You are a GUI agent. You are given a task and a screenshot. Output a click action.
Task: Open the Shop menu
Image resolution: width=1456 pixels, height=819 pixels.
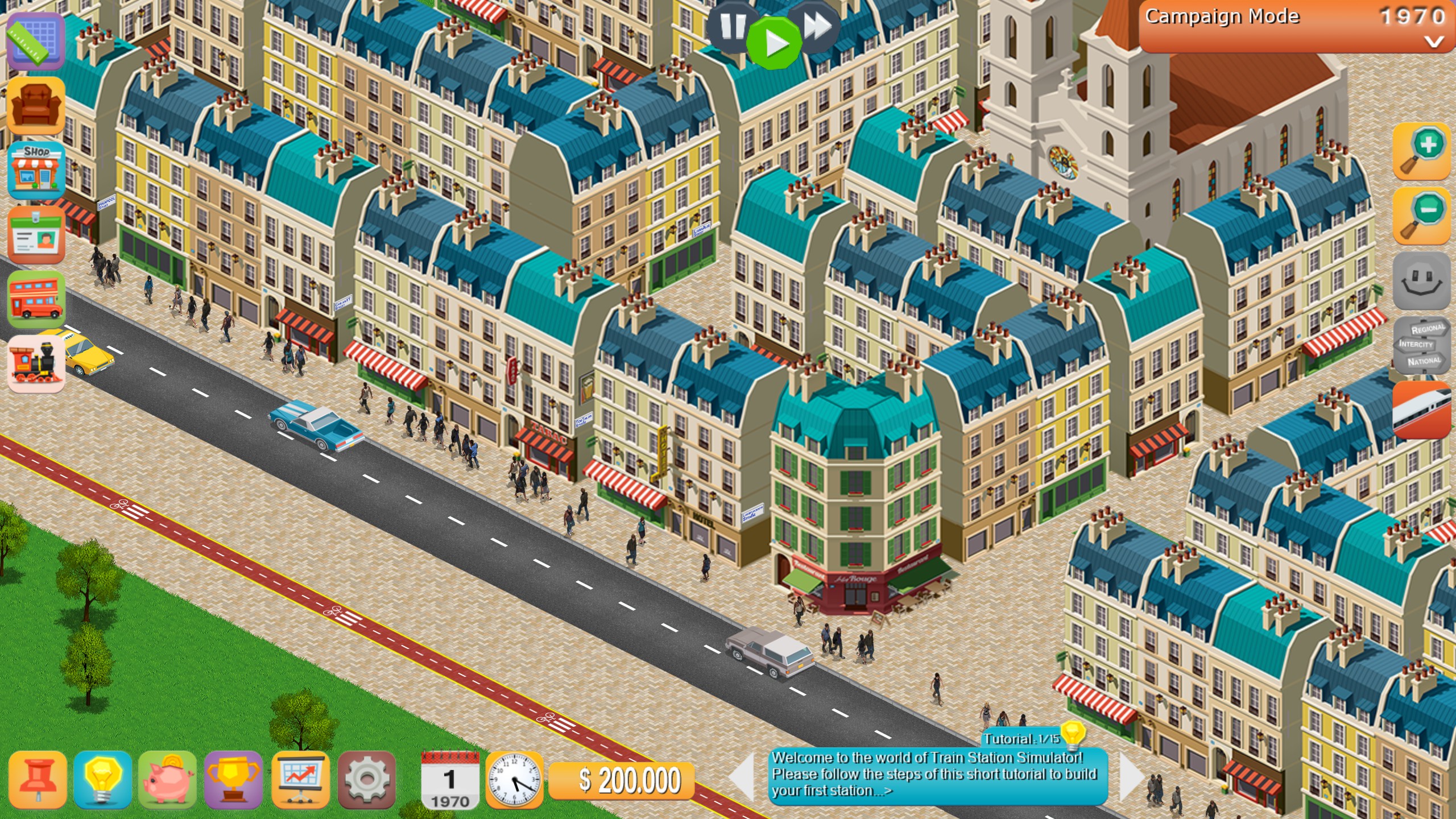pos(36,169)
